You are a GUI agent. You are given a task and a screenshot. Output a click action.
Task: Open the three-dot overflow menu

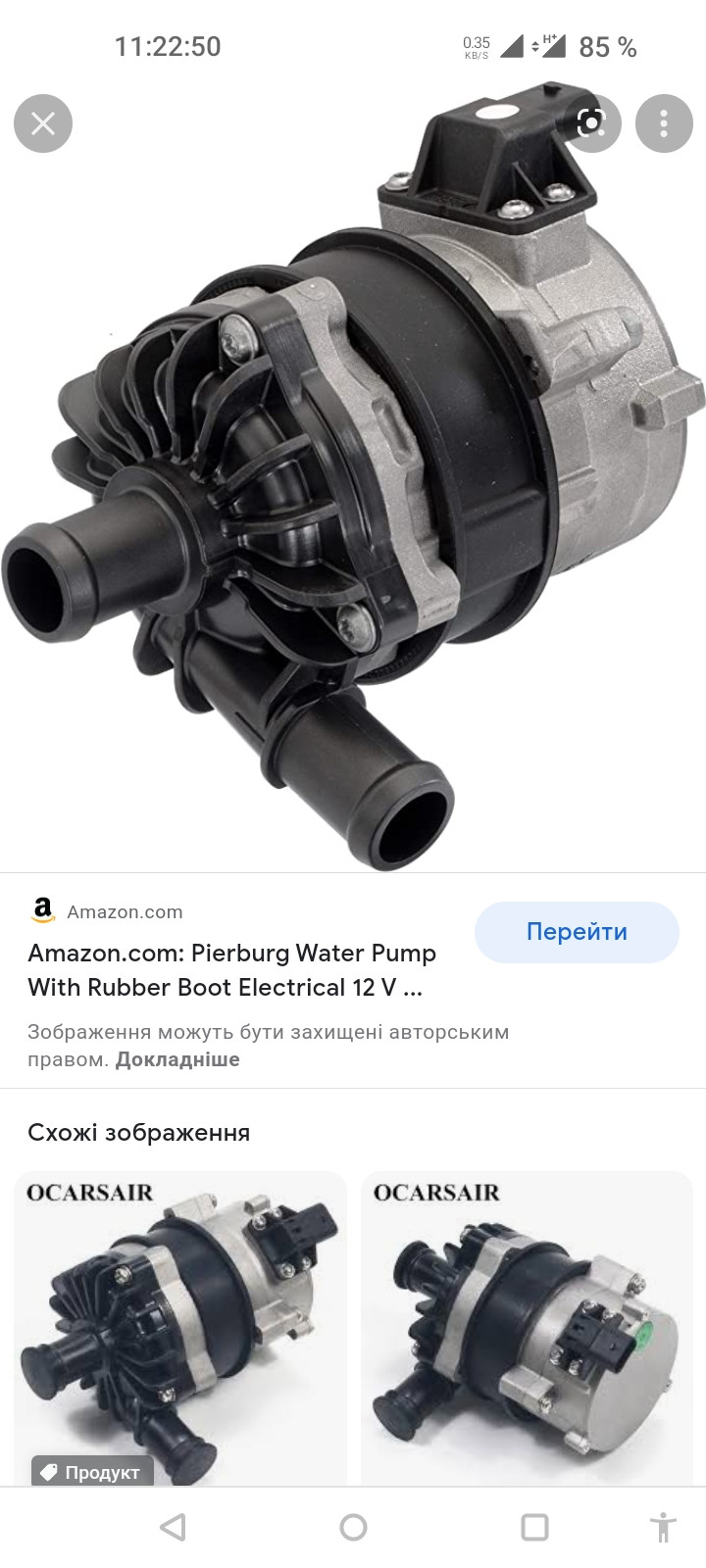pos(664,123)
